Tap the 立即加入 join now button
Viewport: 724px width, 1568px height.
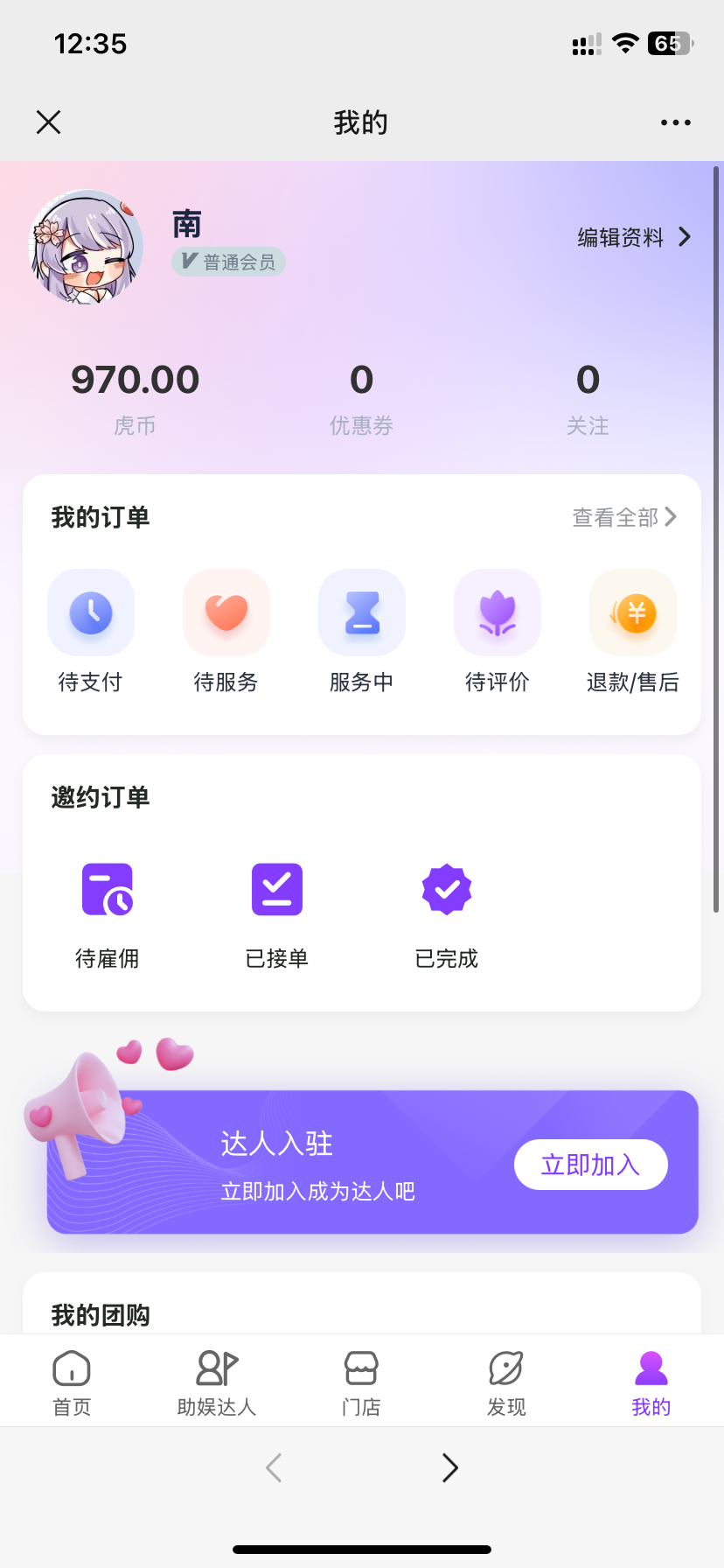(590, 1165)
